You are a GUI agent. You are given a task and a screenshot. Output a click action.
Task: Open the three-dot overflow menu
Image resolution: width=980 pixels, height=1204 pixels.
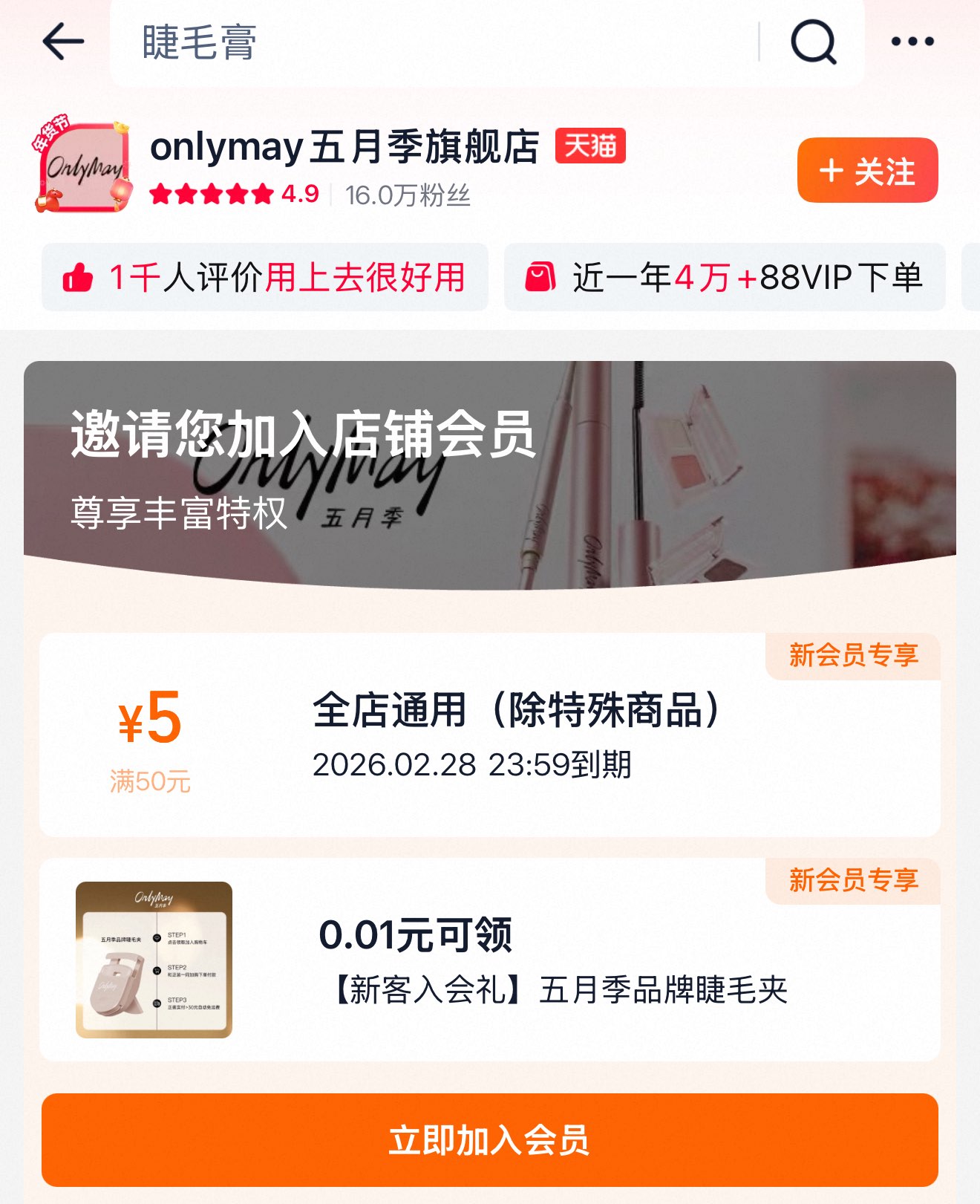click(912, 42)
